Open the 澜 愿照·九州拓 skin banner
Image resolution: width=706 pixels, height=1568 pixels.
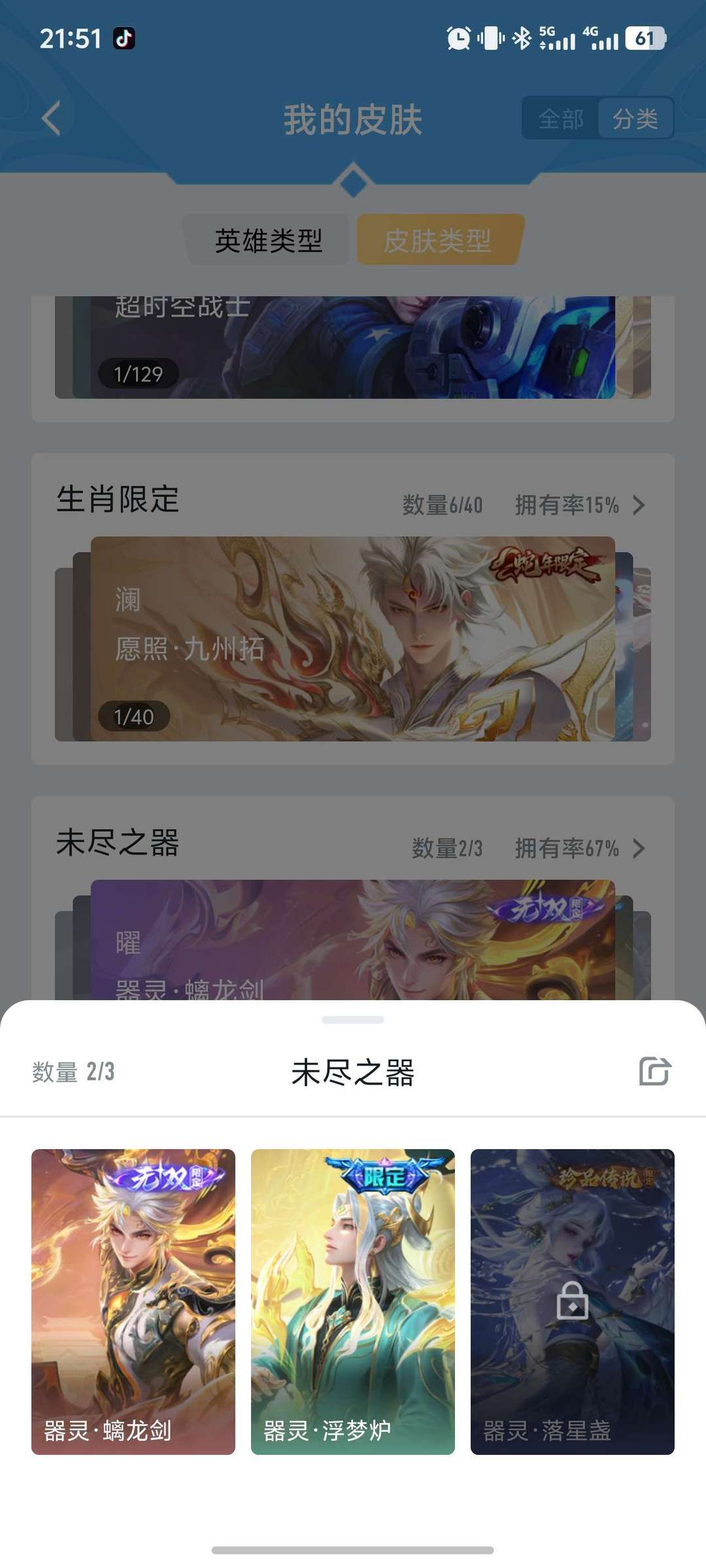[x=353, y=638]
